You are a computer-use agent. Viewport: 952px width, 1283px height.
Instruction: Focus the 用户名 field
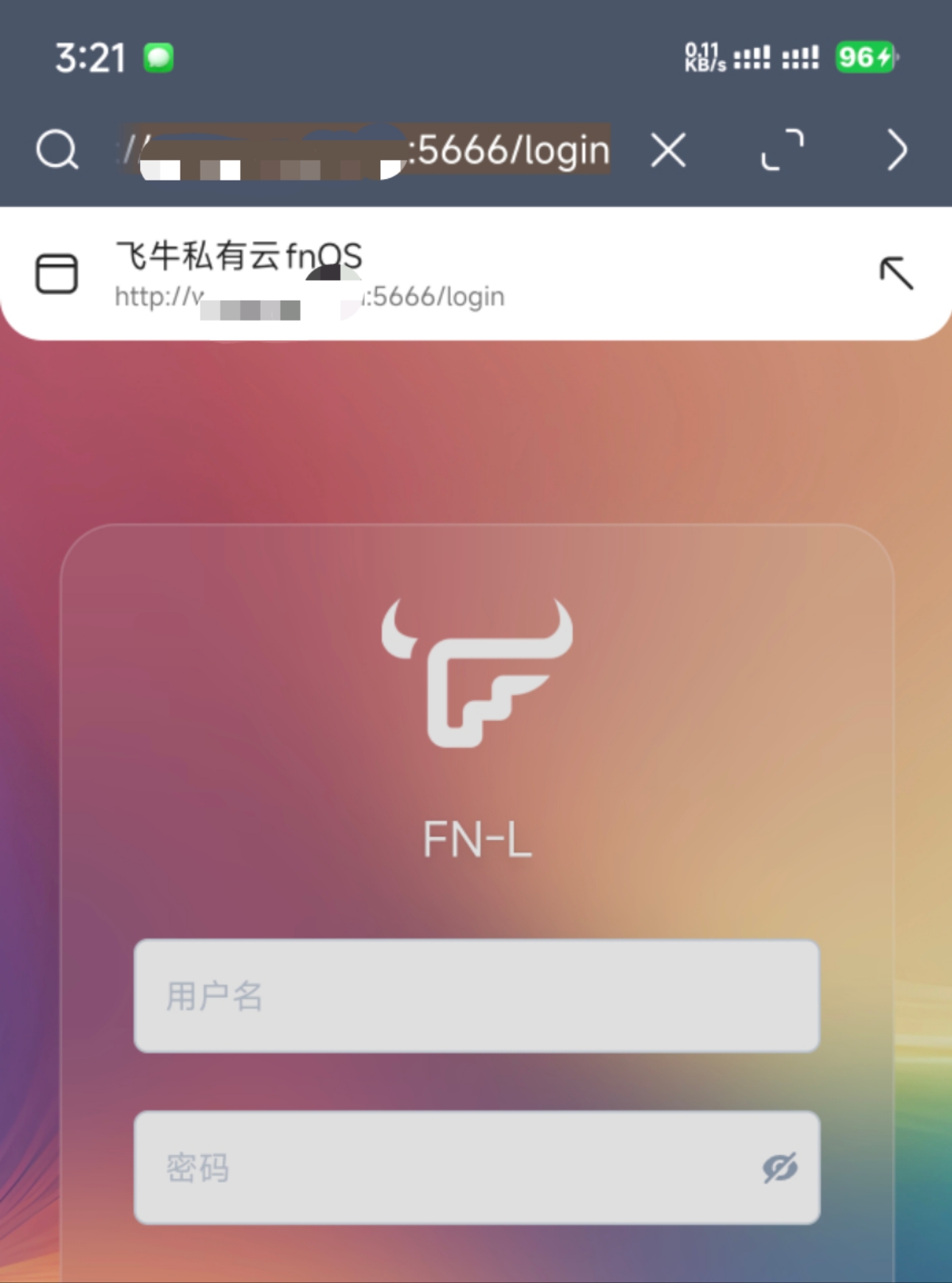476,996
